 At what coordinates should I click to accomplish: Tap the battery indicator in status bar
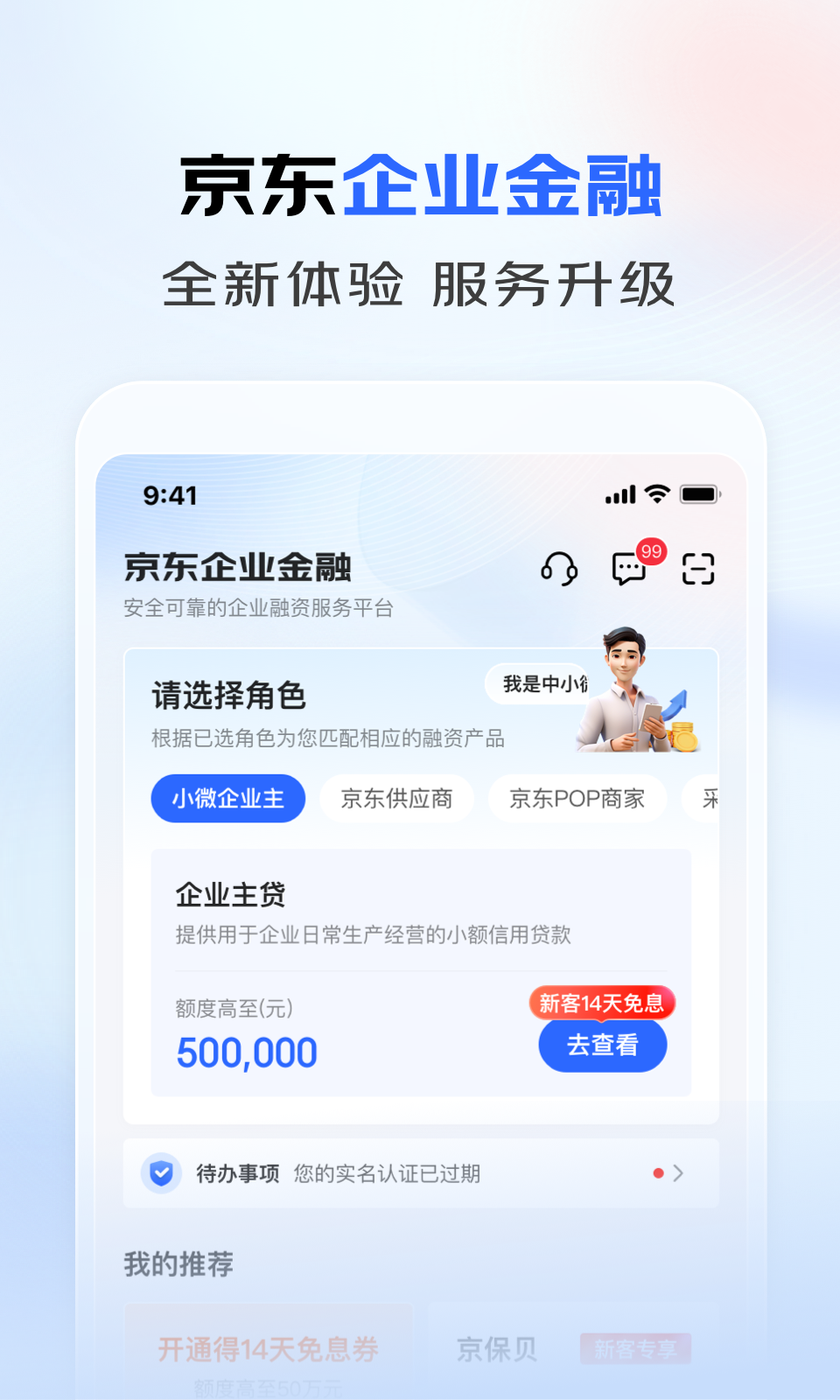(700, 495)
